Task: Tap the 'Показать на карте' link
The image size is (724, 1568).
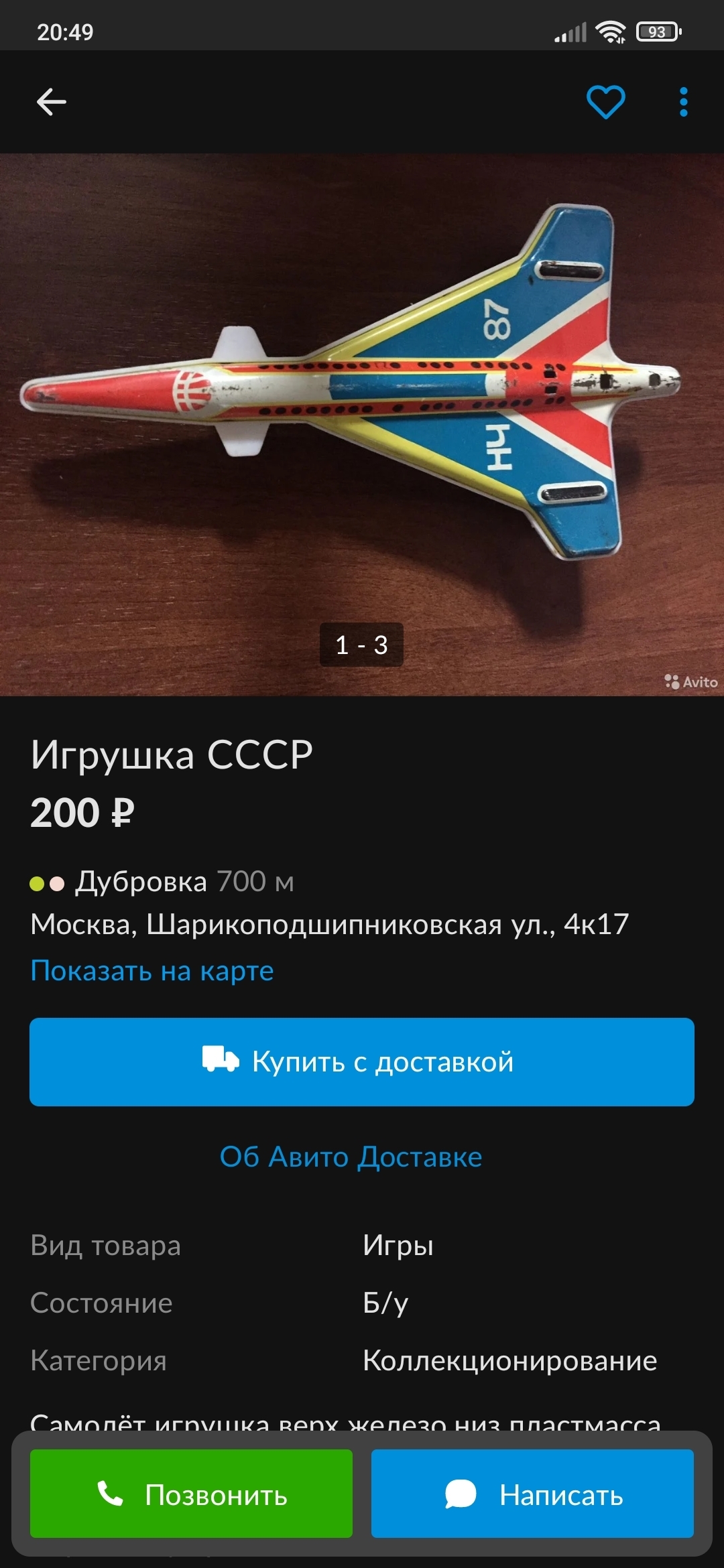Action: pos(152,970)
